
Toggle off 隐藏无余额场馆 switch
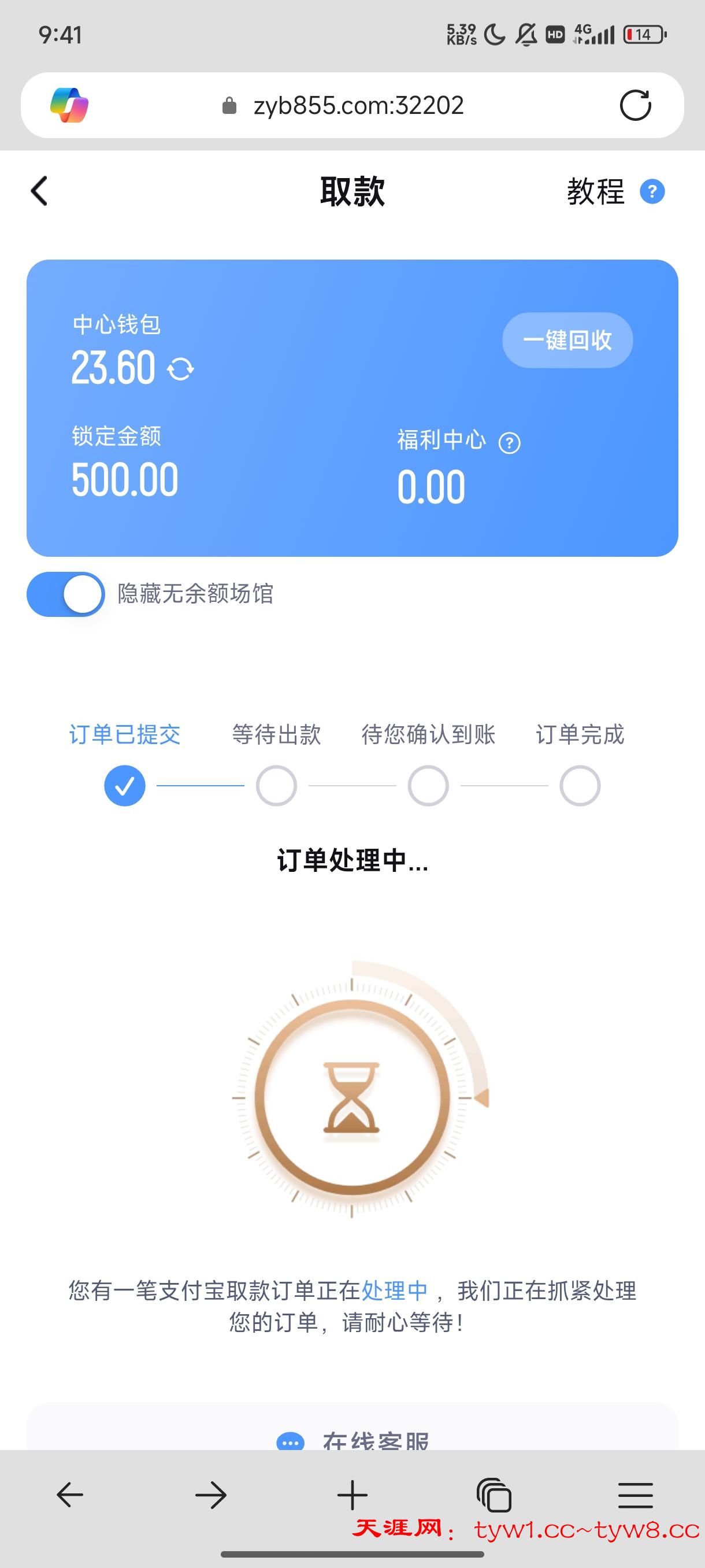click(x=66, y=593)
